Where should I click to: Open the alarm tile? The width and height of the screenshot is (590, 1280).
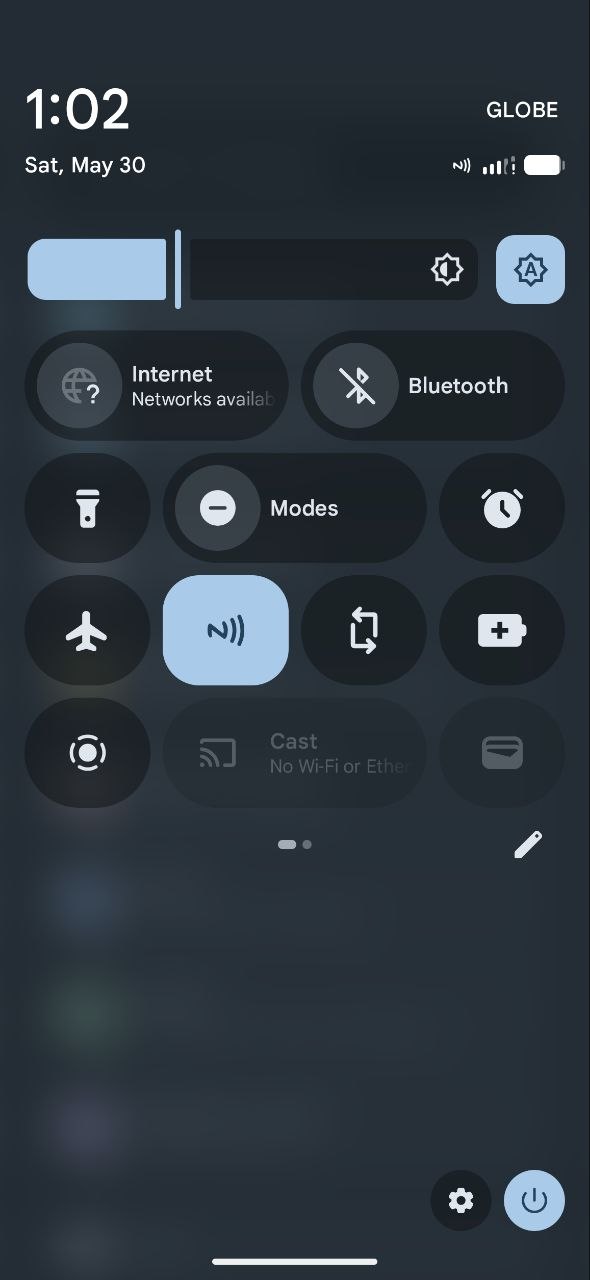click(x=502, y=508)
